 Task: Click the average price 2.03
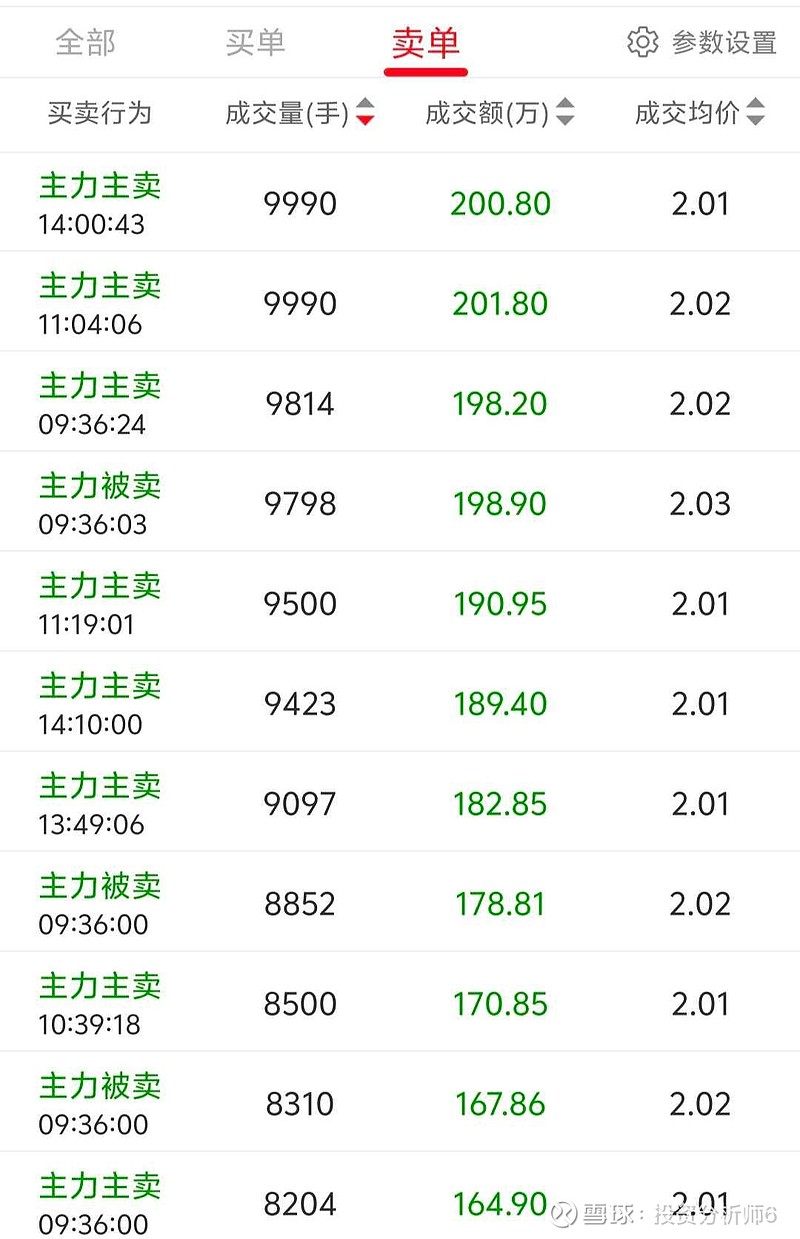tap(701, 503)
